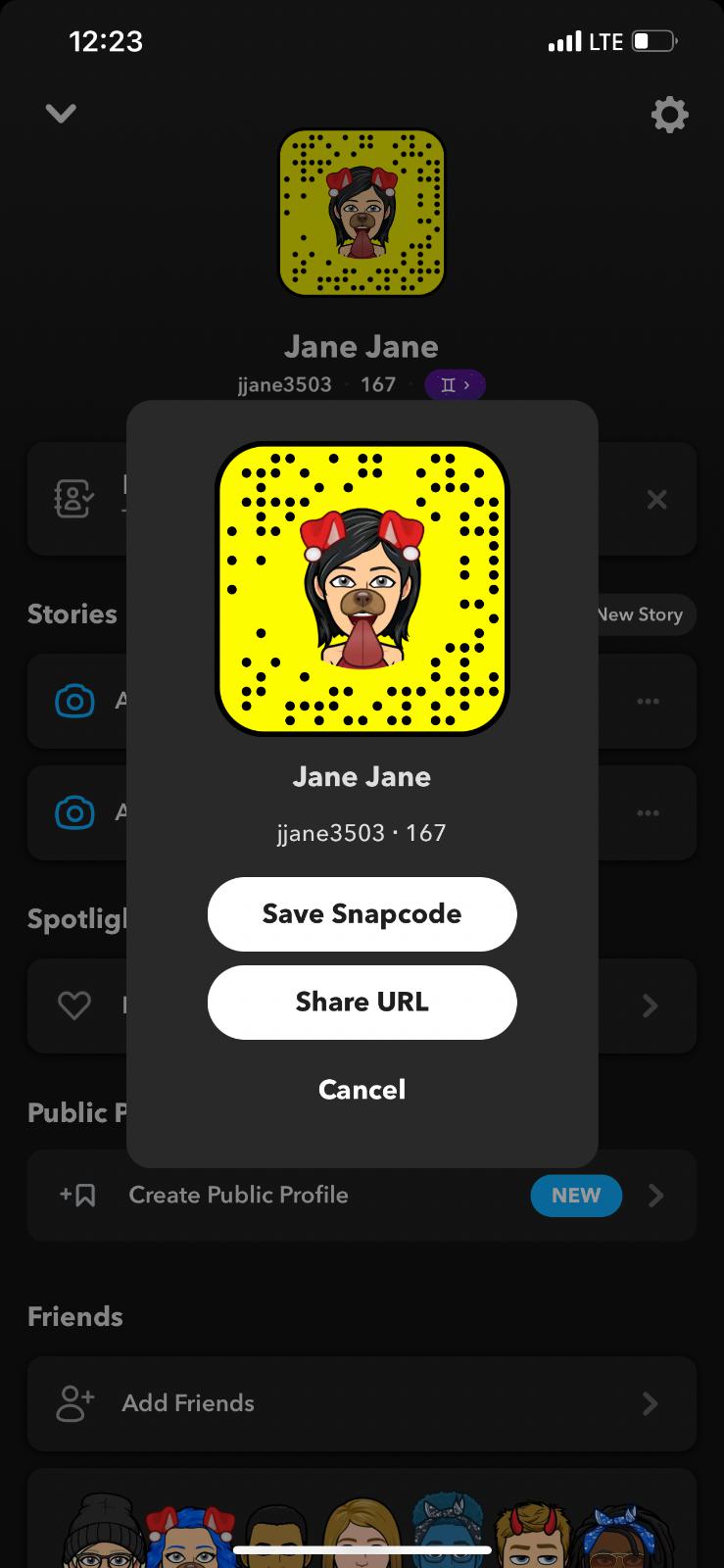Open the Gemini zodiac badge
The image size is (724, 1568).
[x=455, y=385]
